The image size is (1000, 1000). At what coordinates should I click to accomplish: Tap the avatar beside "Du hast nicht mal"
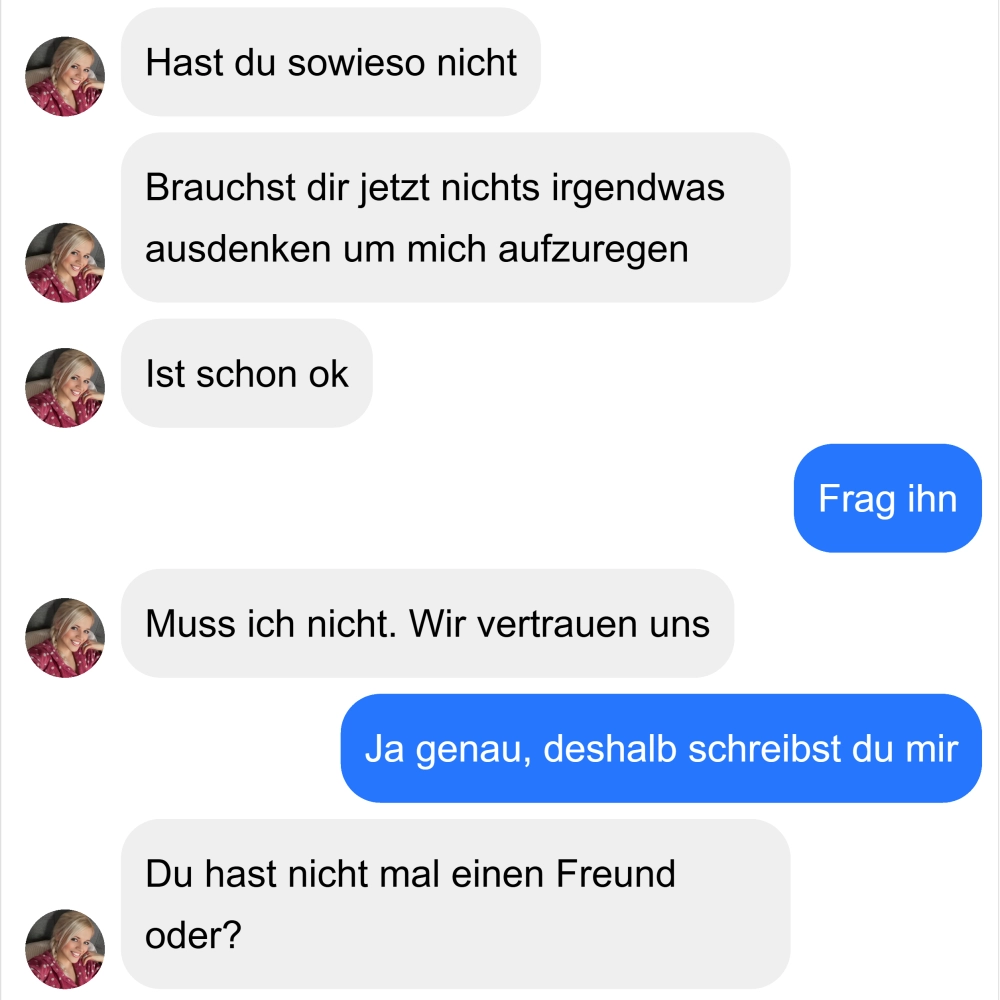click(65, 949)
